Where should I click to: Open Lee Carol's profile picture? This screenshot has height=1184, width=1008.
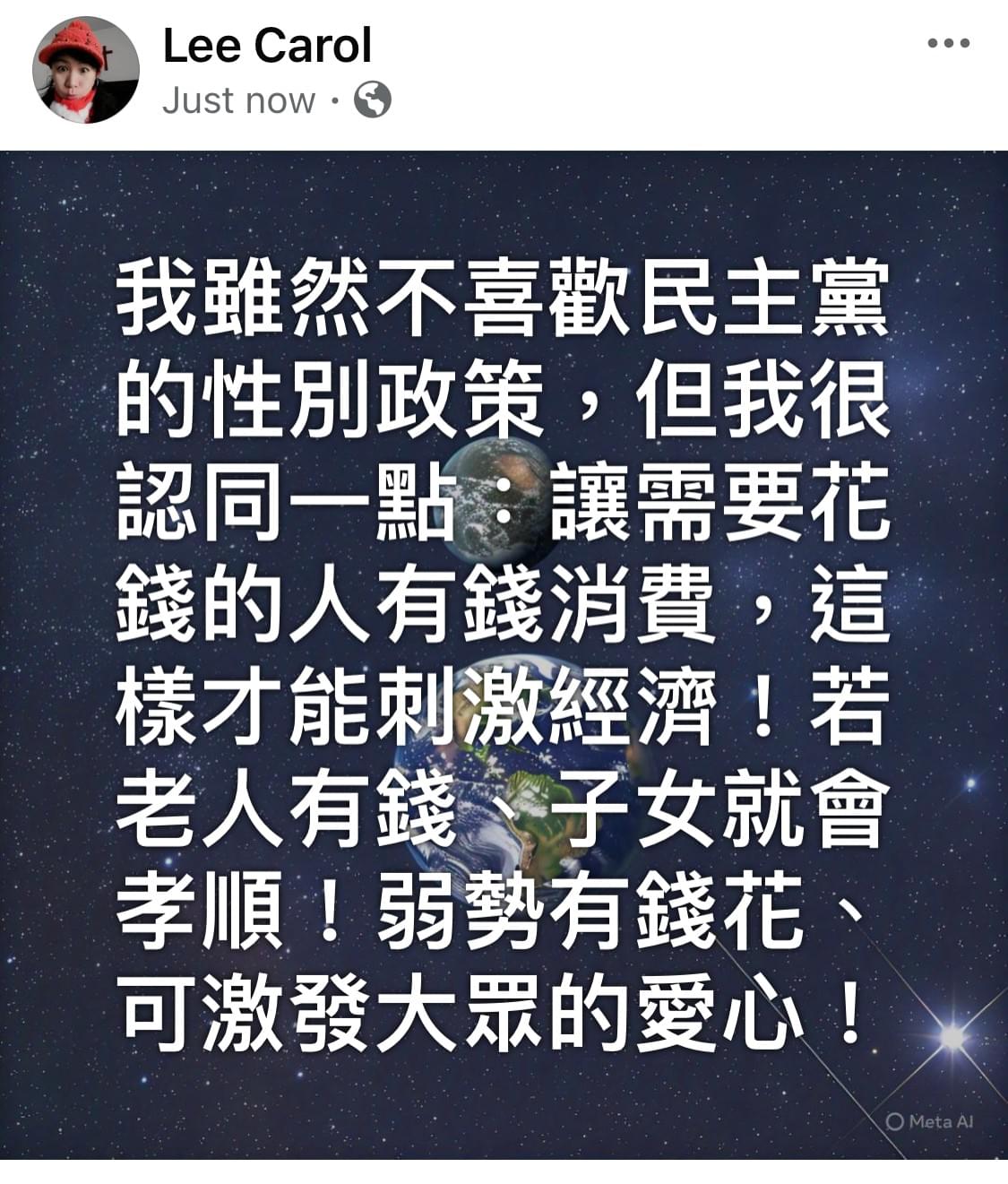[86, 70]
